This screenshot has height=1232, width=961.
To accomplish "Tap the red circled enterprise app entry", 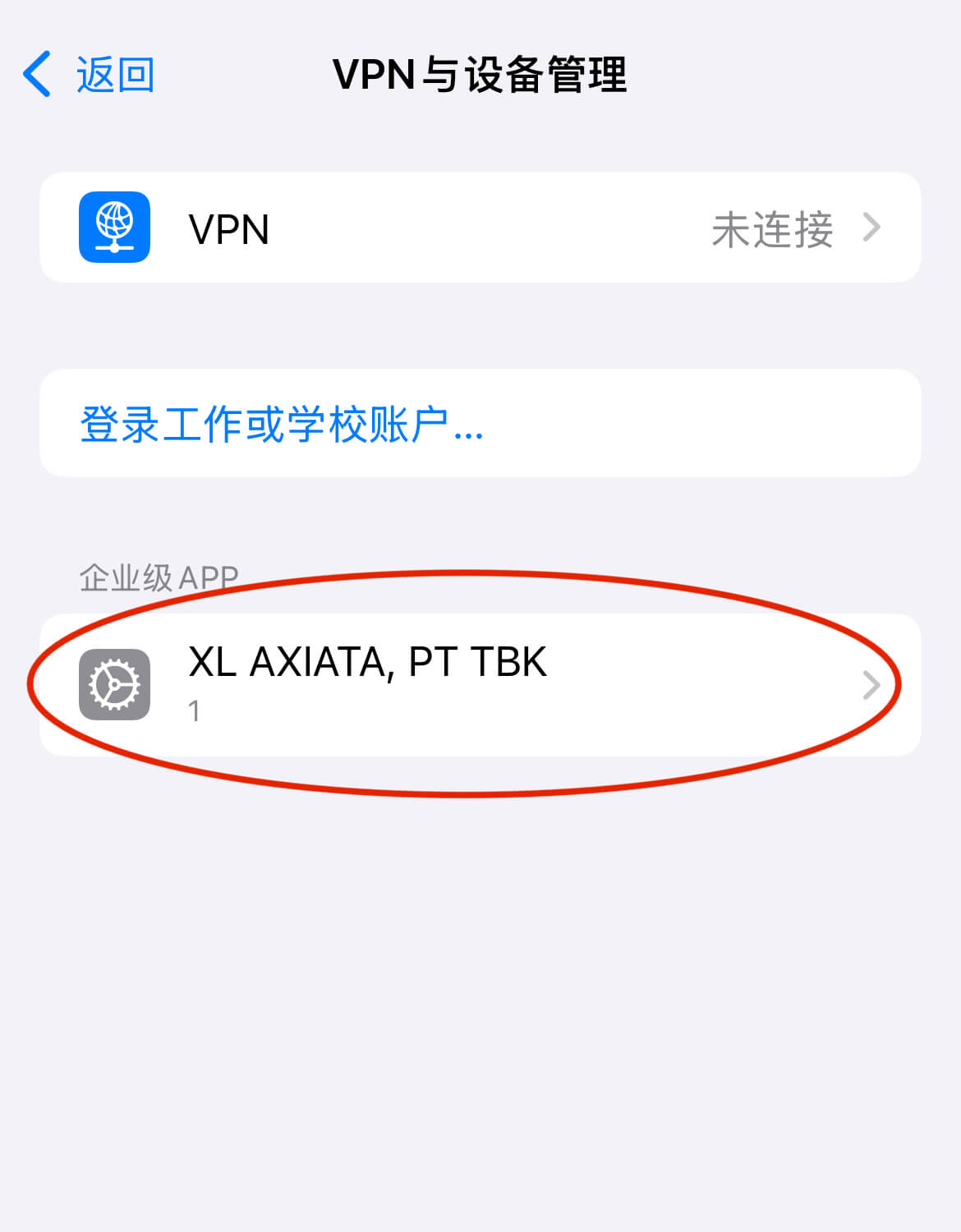I will click(480, 684).
